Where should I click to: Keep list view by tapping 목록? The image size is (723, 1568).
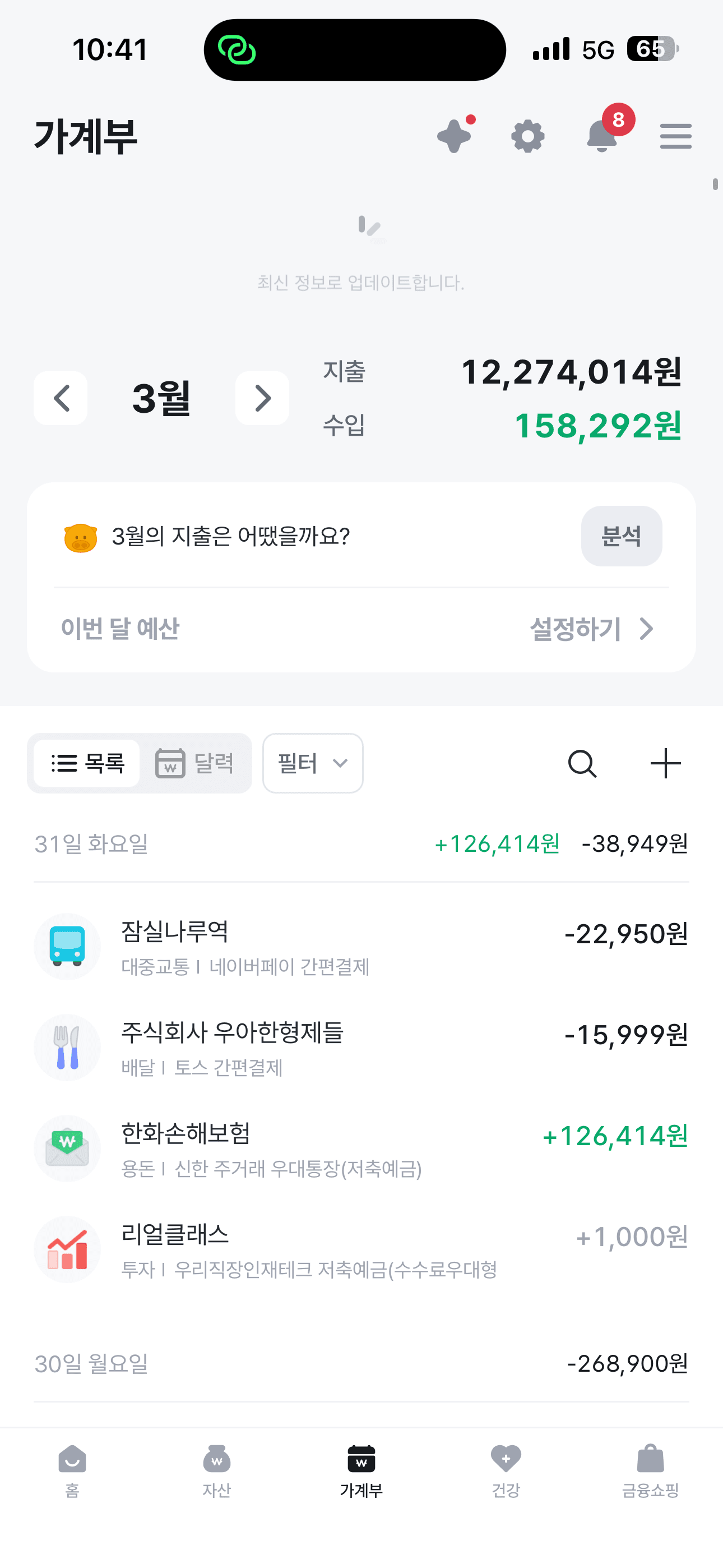coord(85,763)
